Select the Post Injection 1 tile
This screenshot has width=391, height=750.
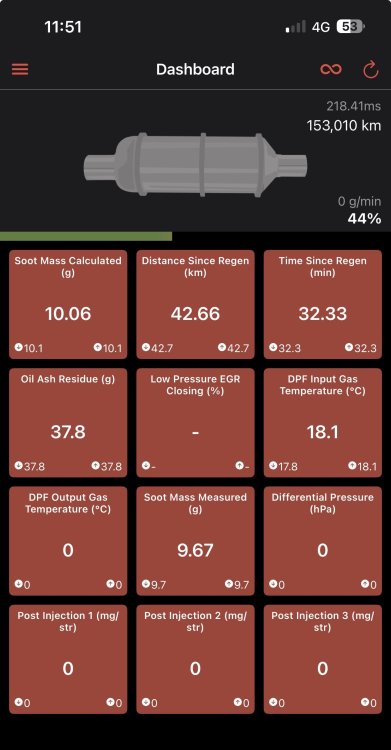tap(68, 659)
